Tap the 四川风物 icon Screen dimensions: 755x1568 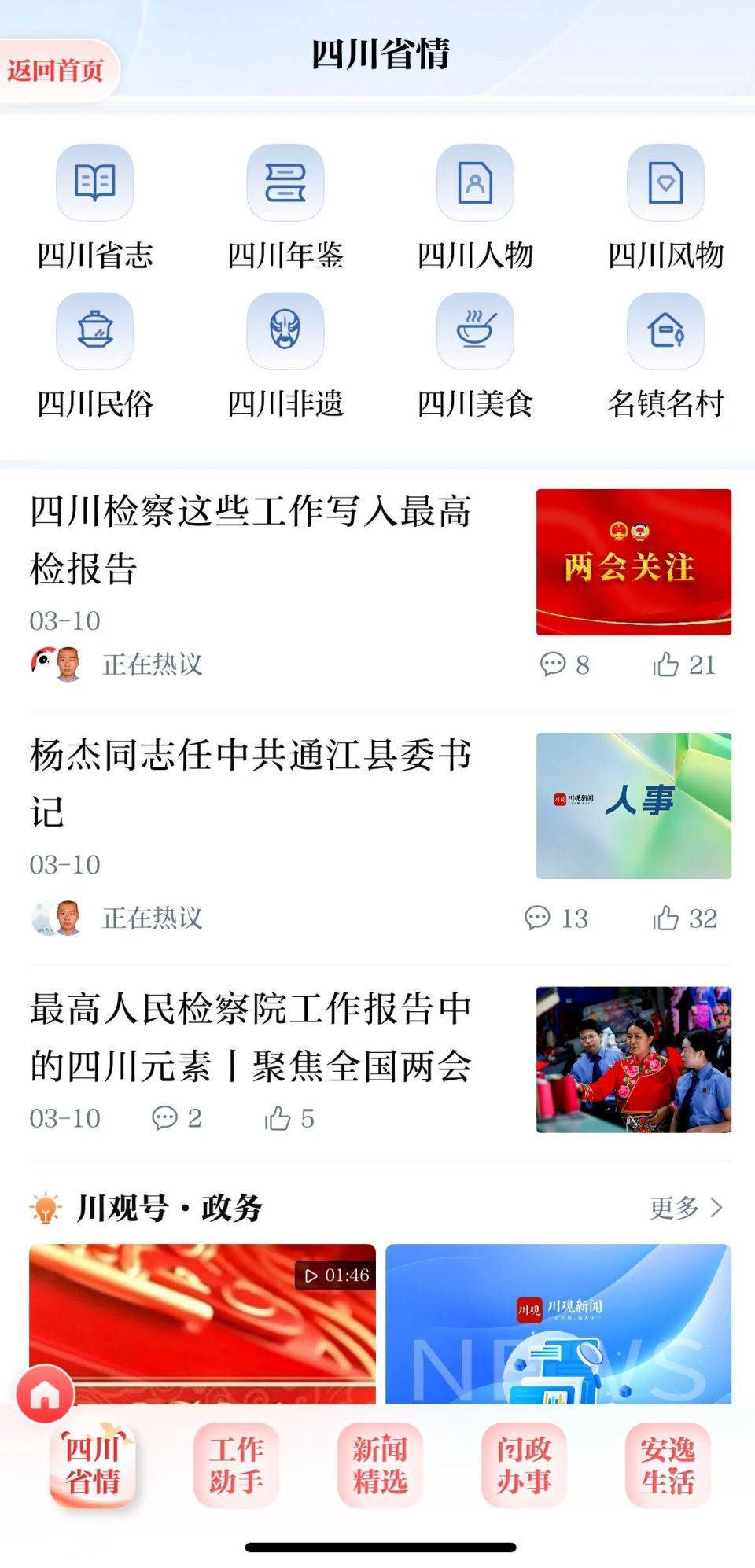pyautogui.click(x=665, y=183)
